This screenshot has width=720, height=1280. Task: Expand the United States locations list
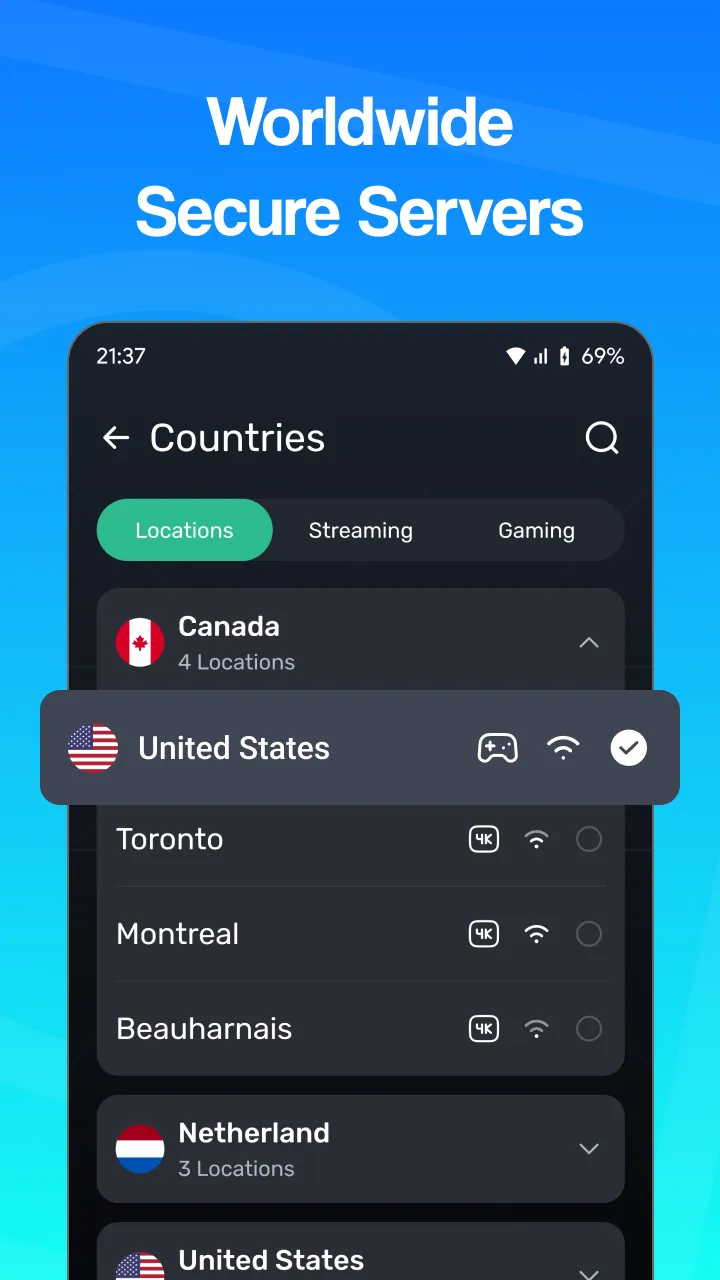pyautogui.click(x=589, y=1262)
